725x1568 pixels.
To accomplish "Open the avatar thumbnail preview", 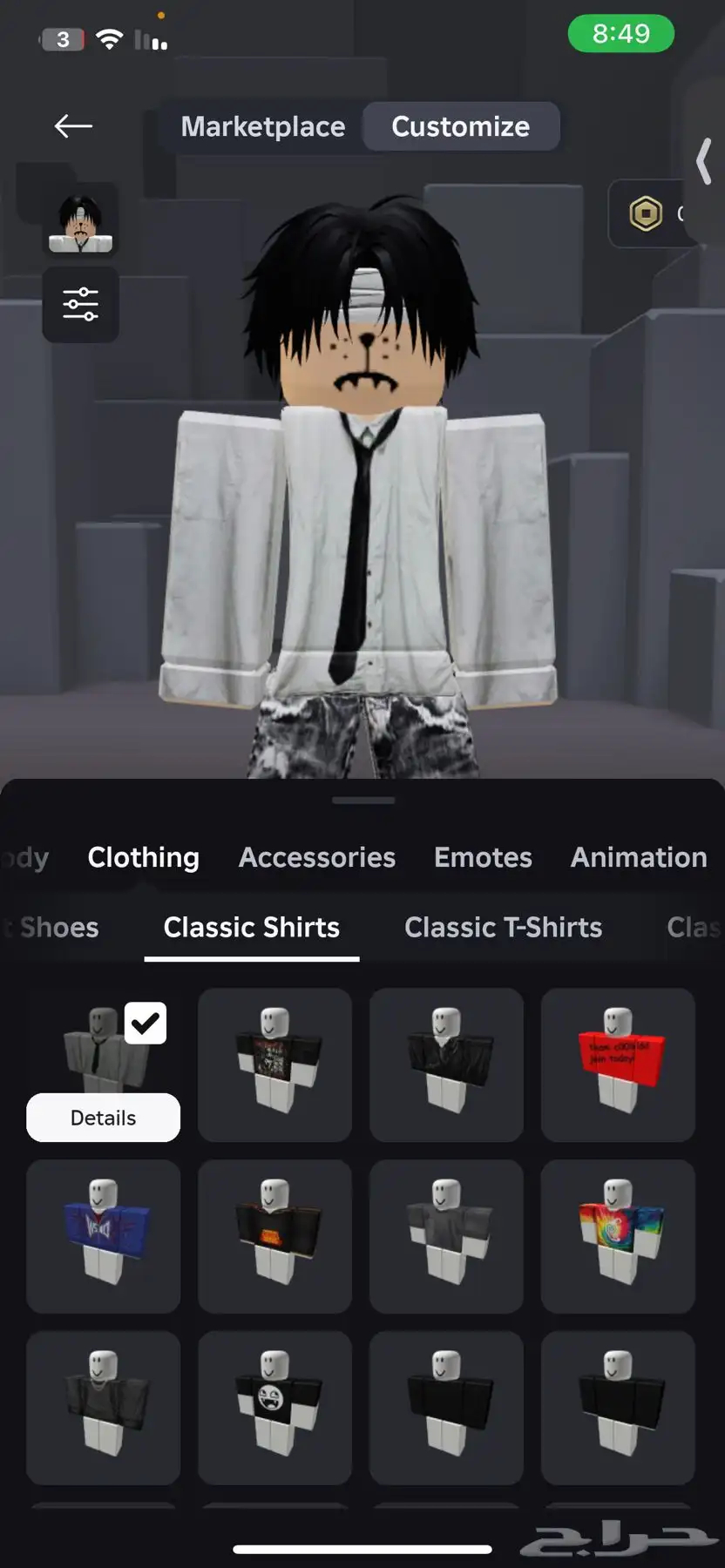I will pos(80,223).
